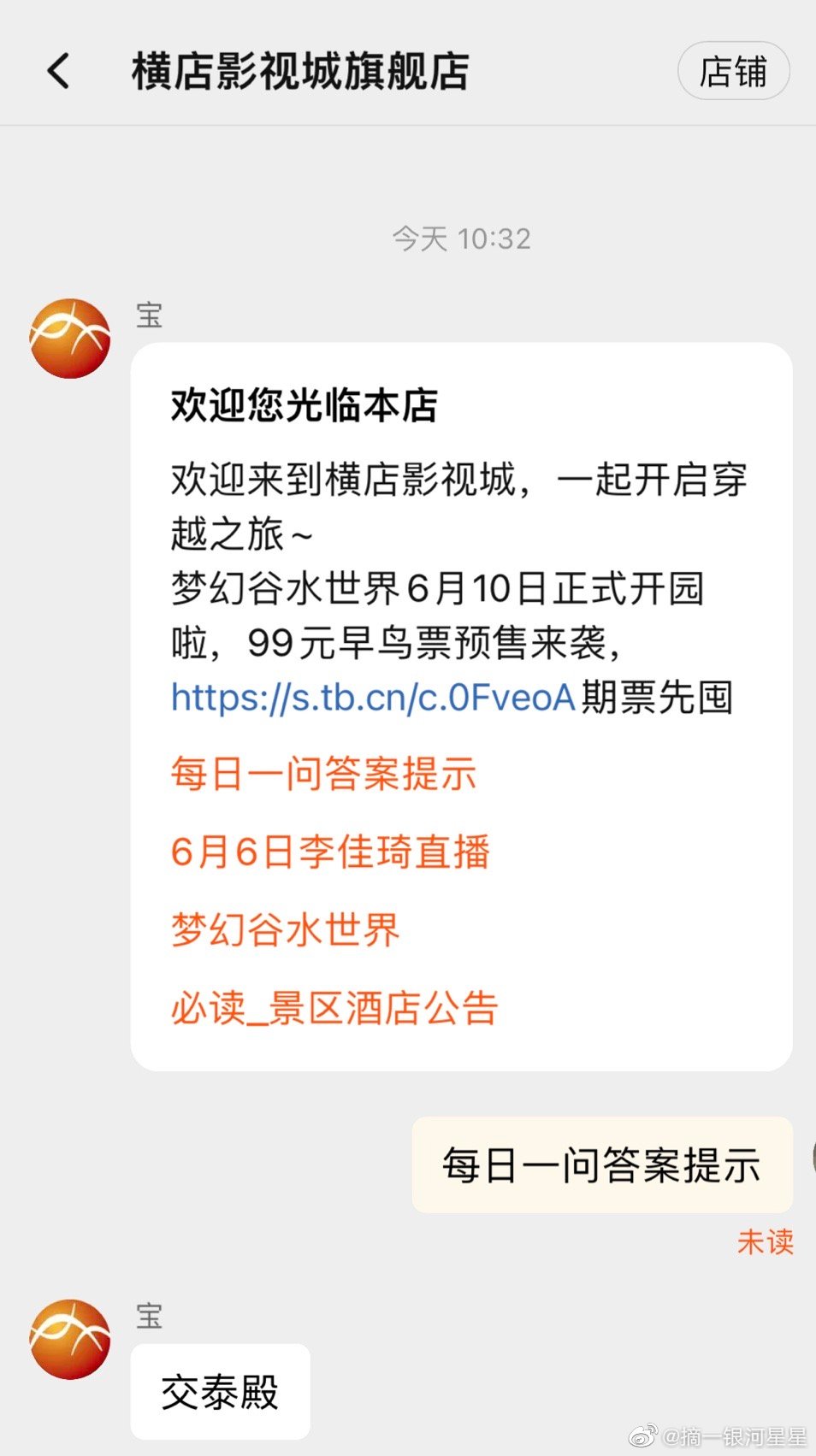The image size is (816, 1456).
Task: Select 每日一问答案提示 quick reply
Action: coord(323,774)
